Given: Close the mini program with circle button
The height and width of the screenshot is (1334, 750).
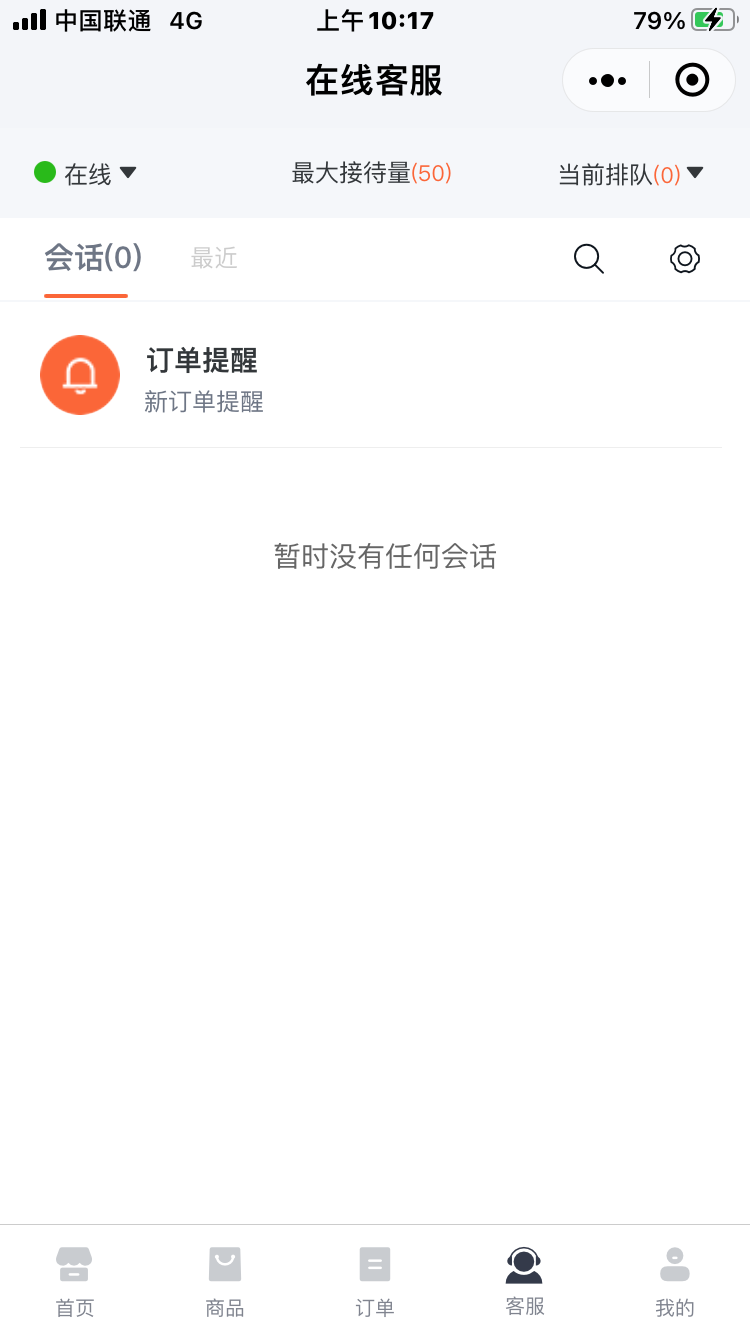Looking at the screenshot, I should [x=692, y=80].
